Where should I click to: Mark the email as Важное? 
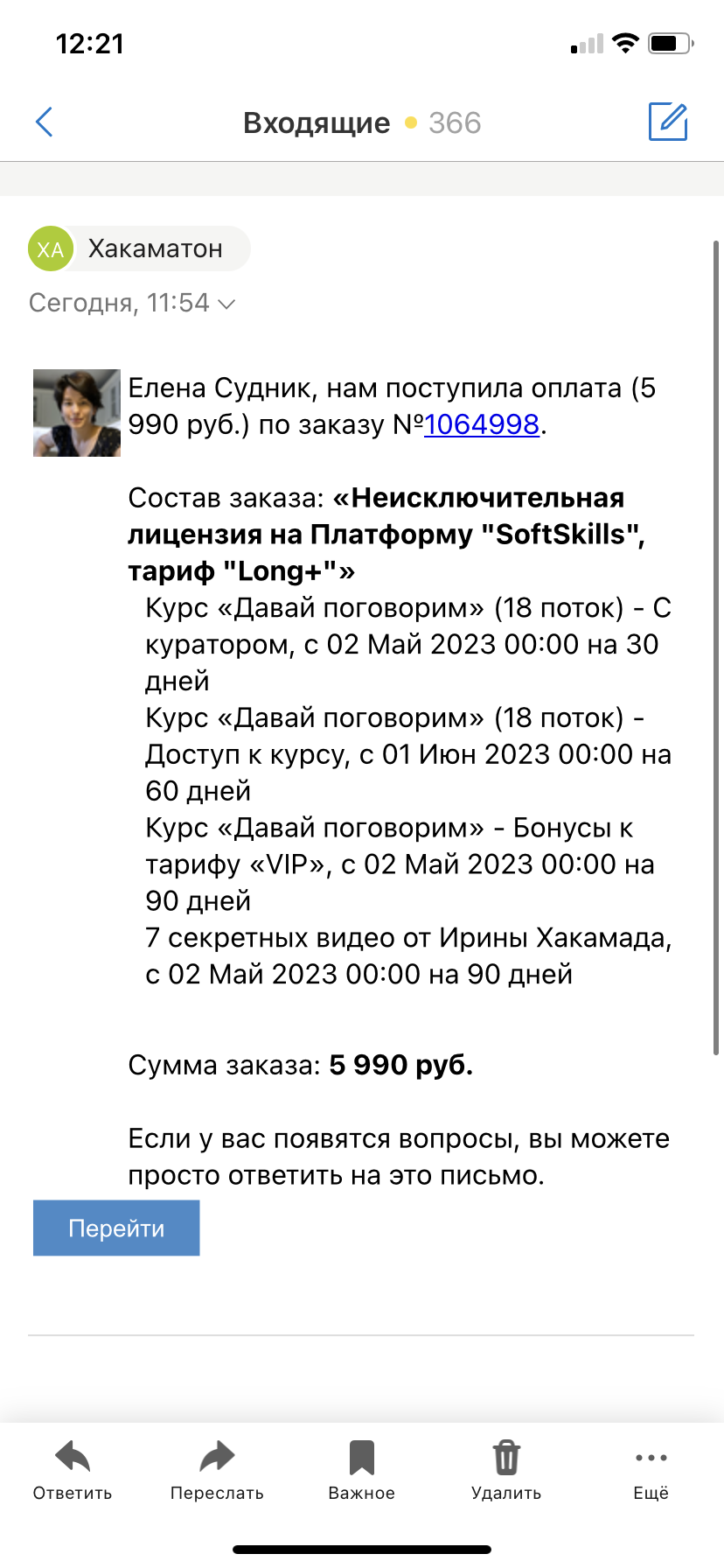tap(361, 1469)
